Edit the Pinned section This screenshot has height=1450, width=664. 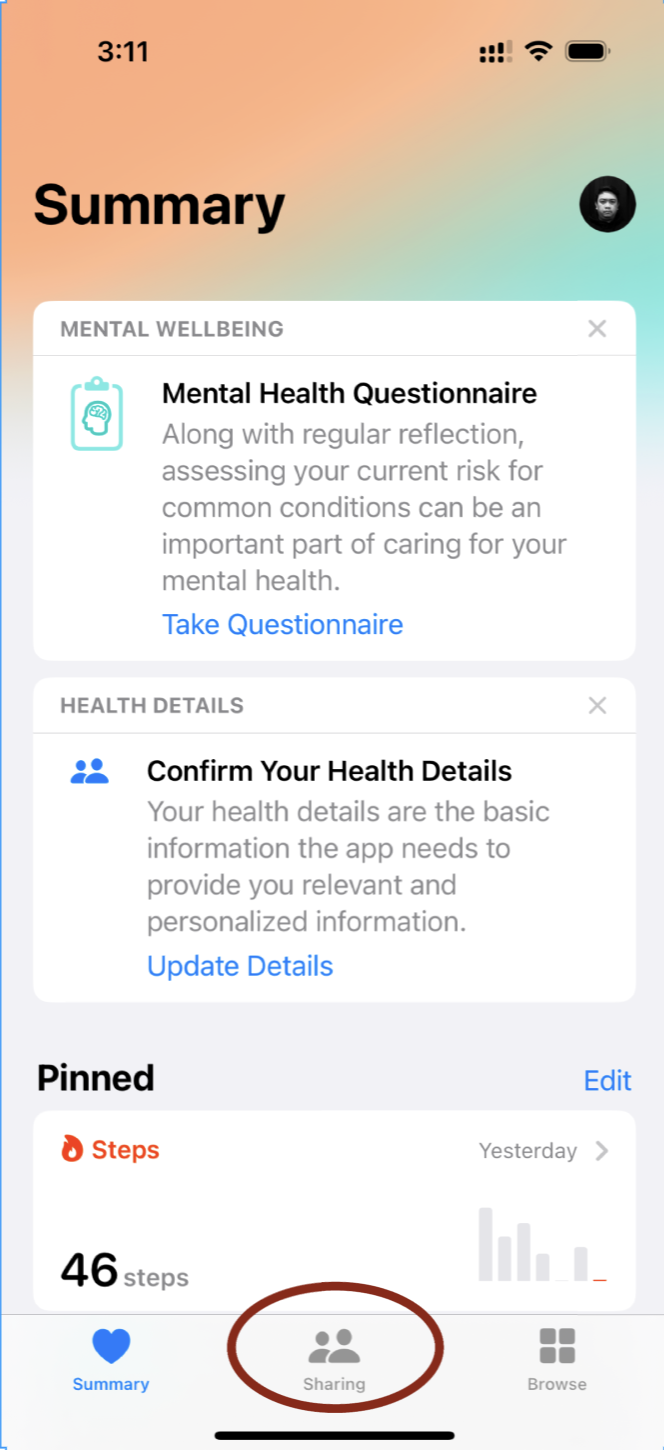tap(607, 1081)
